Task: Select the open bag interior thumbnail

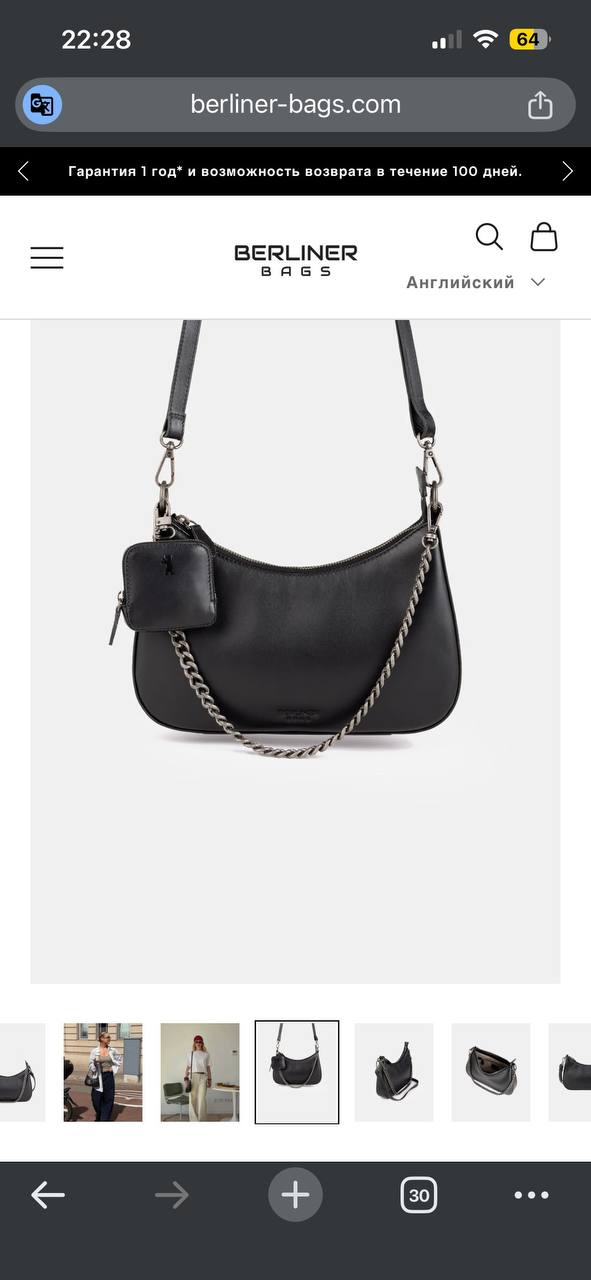Action: pos(491,1072)
